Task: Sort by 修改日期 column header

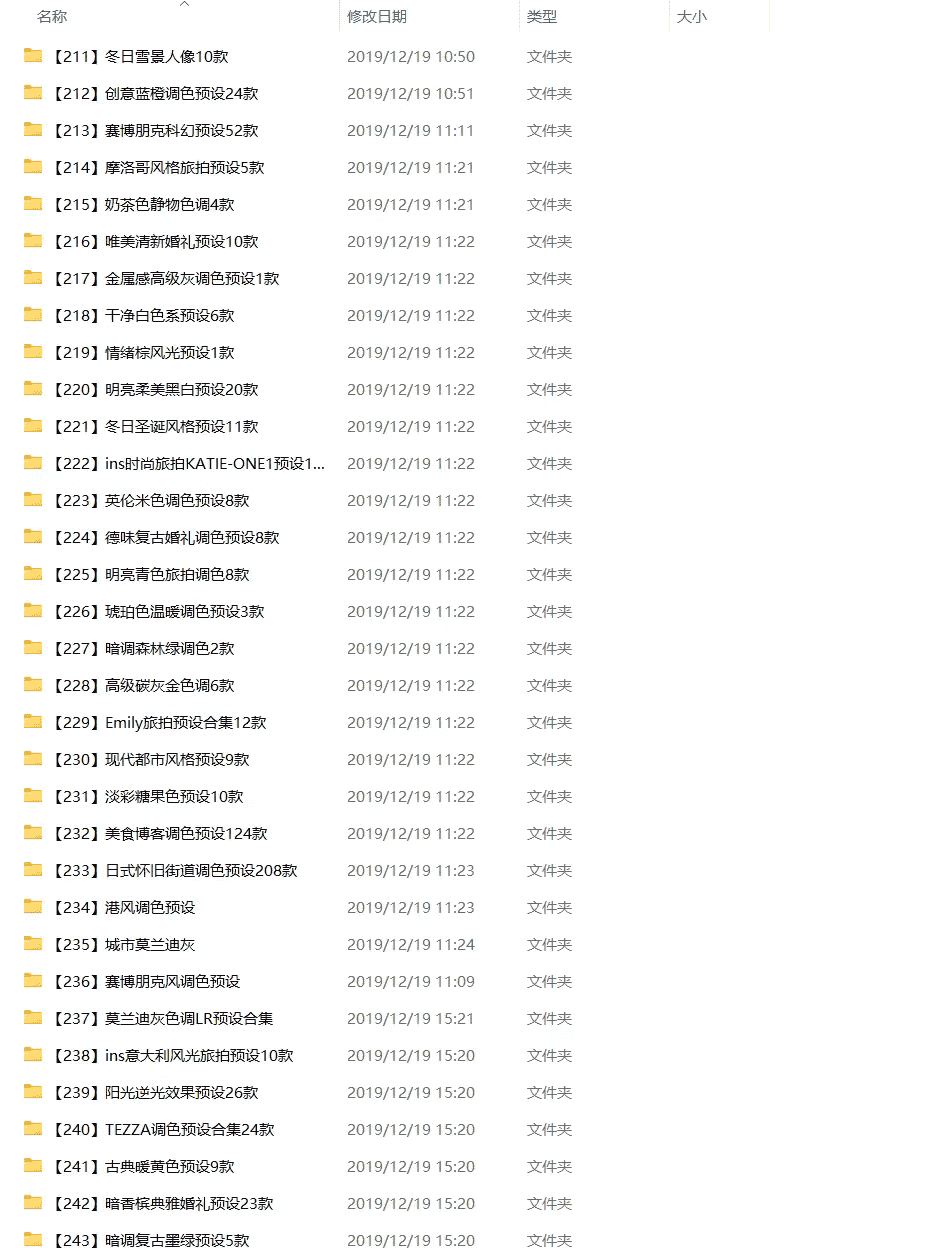Action: 377,17
